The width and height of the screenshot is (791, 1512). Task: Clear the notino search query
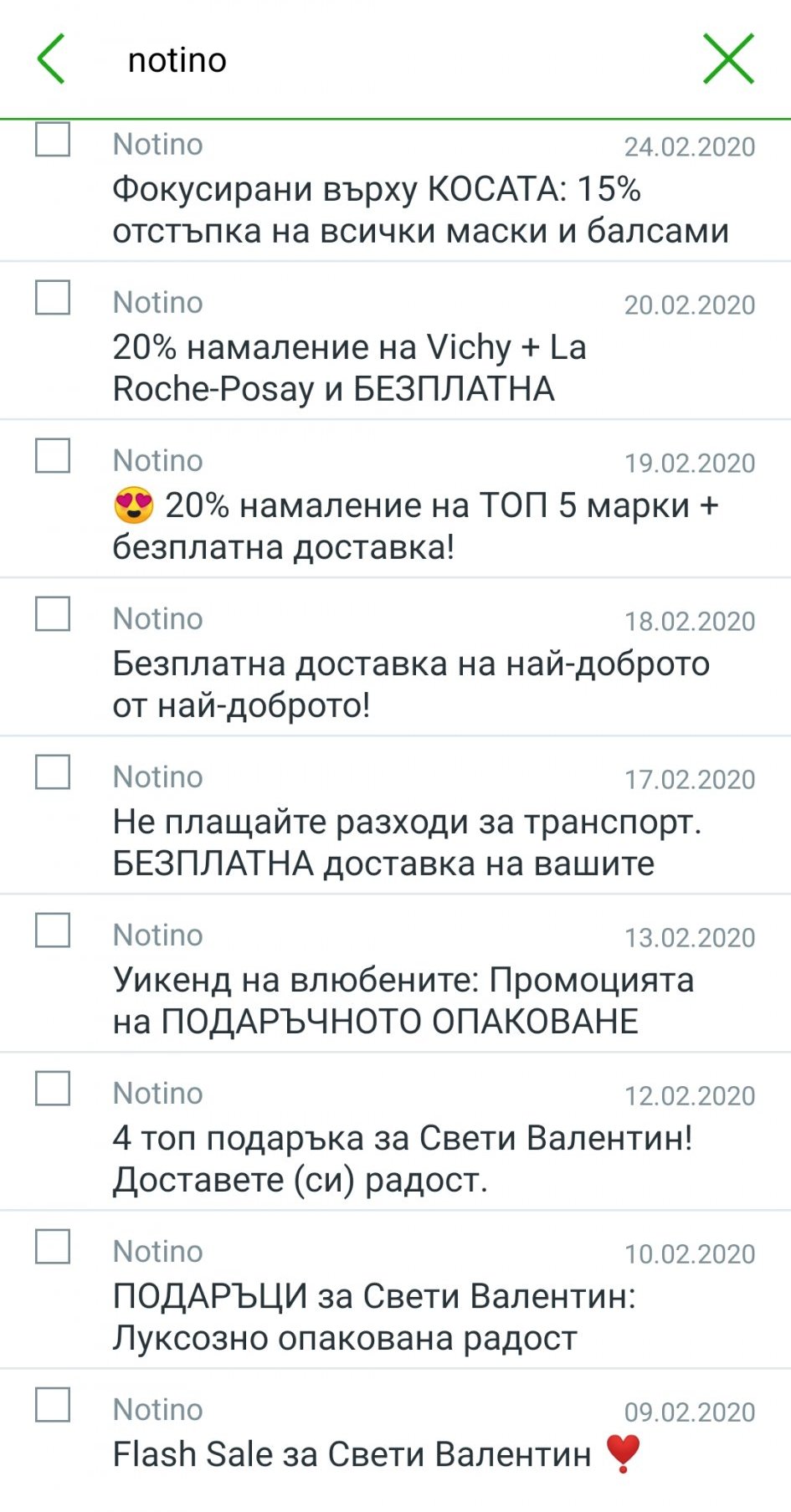[x=728, y=59]
